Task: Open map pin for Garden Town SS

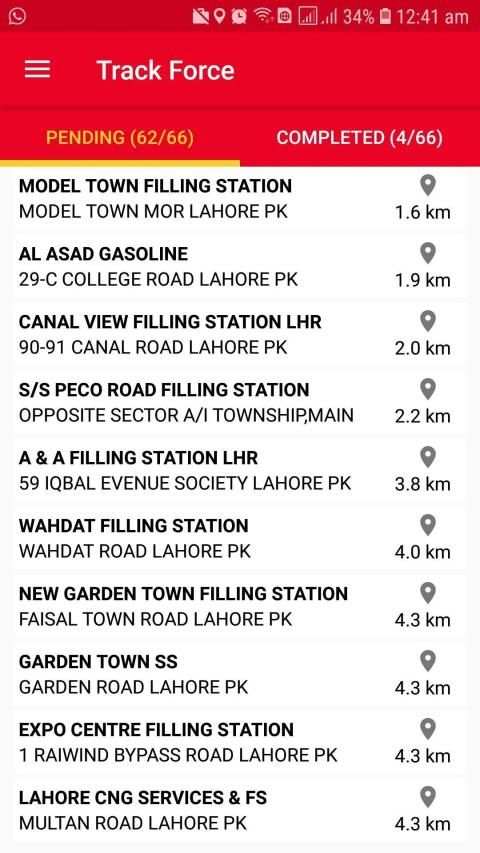Action: pos(428,662)
